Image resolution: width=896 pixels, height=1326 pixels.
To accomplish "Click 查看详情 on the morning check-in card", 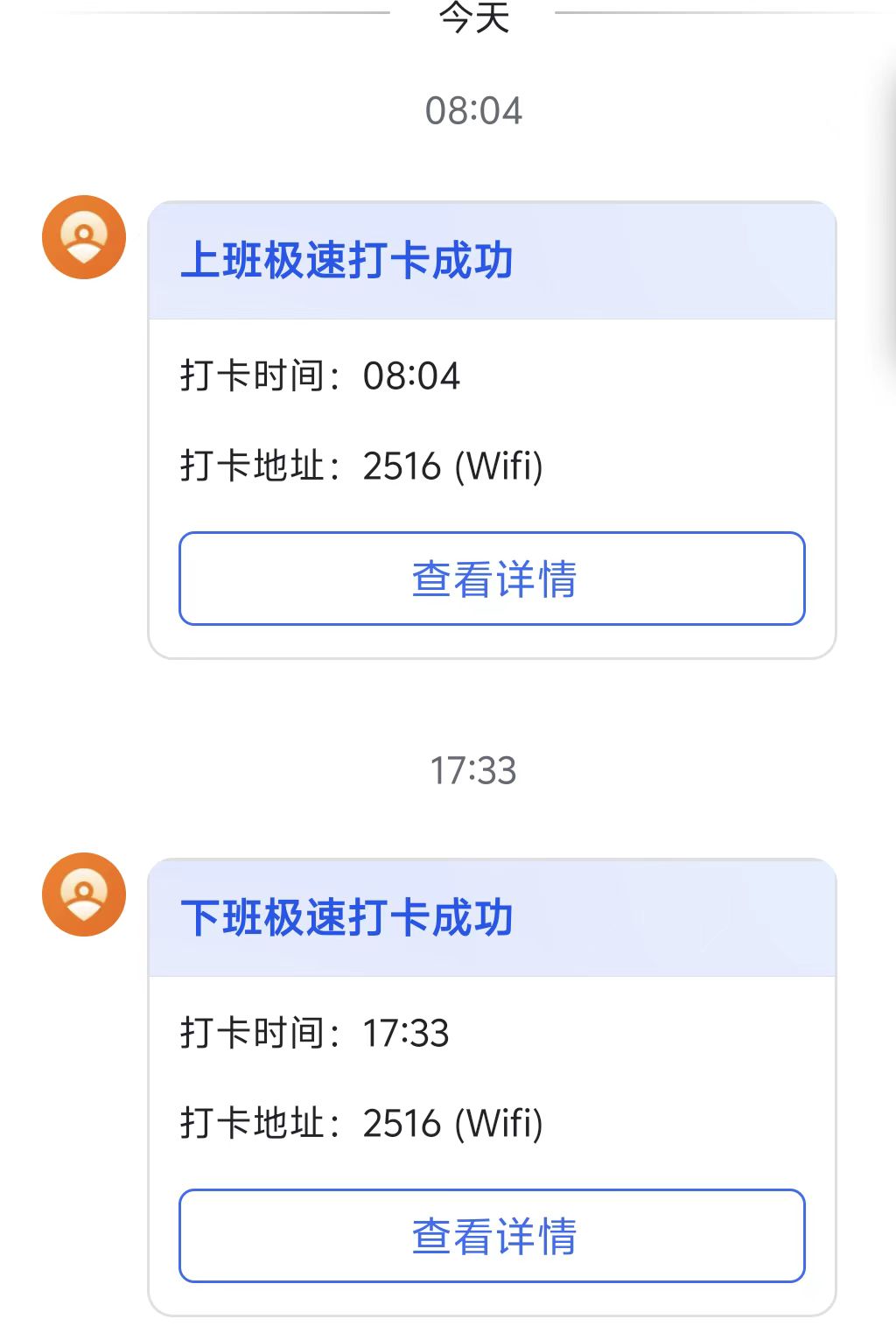I will 492,579.
